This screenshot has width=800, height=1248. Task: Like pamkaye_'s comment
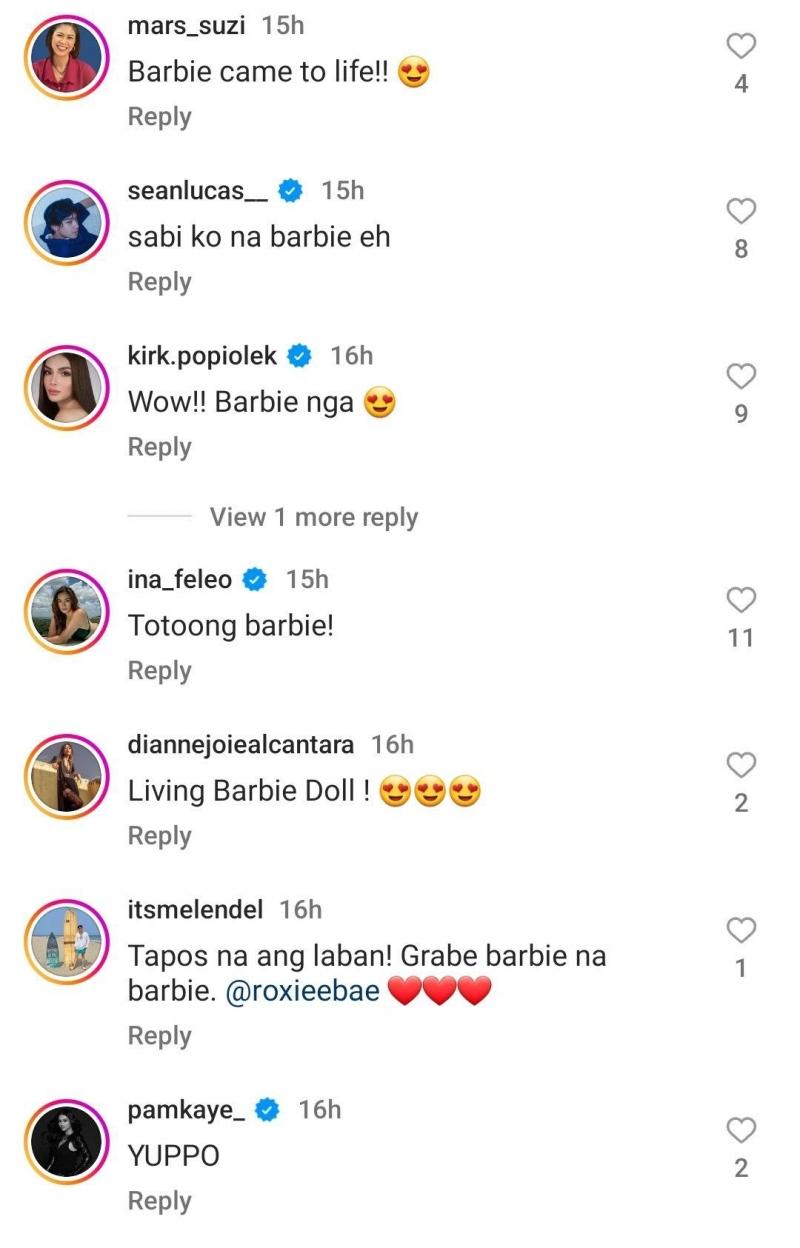[741, 1130]
